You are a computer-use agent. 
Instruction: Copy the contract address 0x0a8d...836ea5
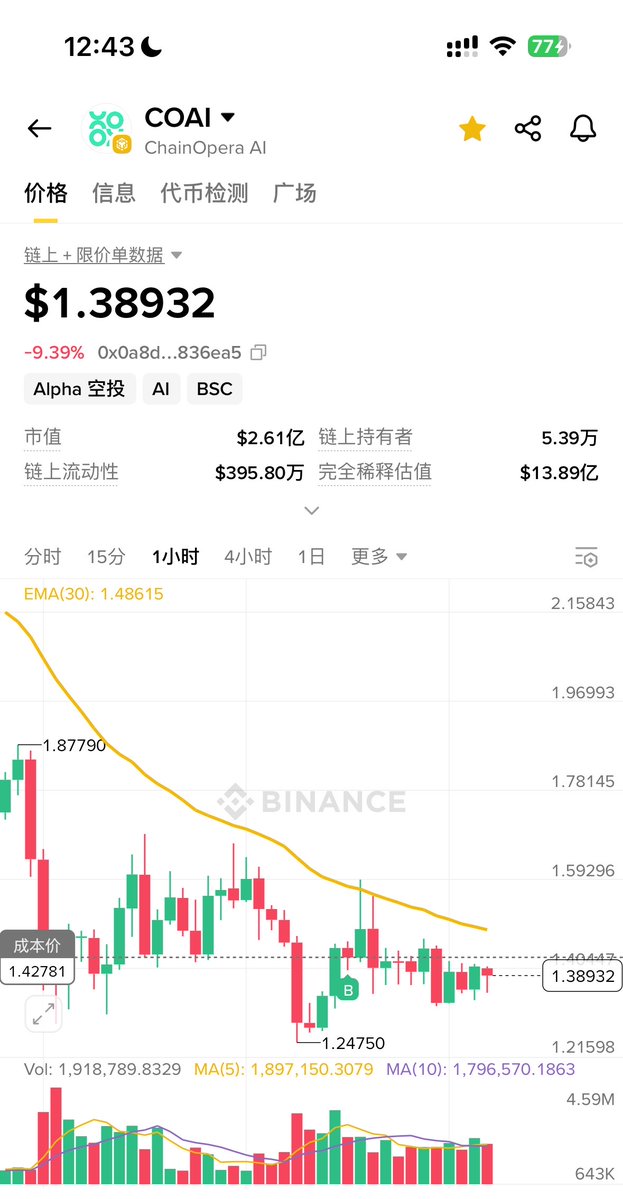coord(259,352)
